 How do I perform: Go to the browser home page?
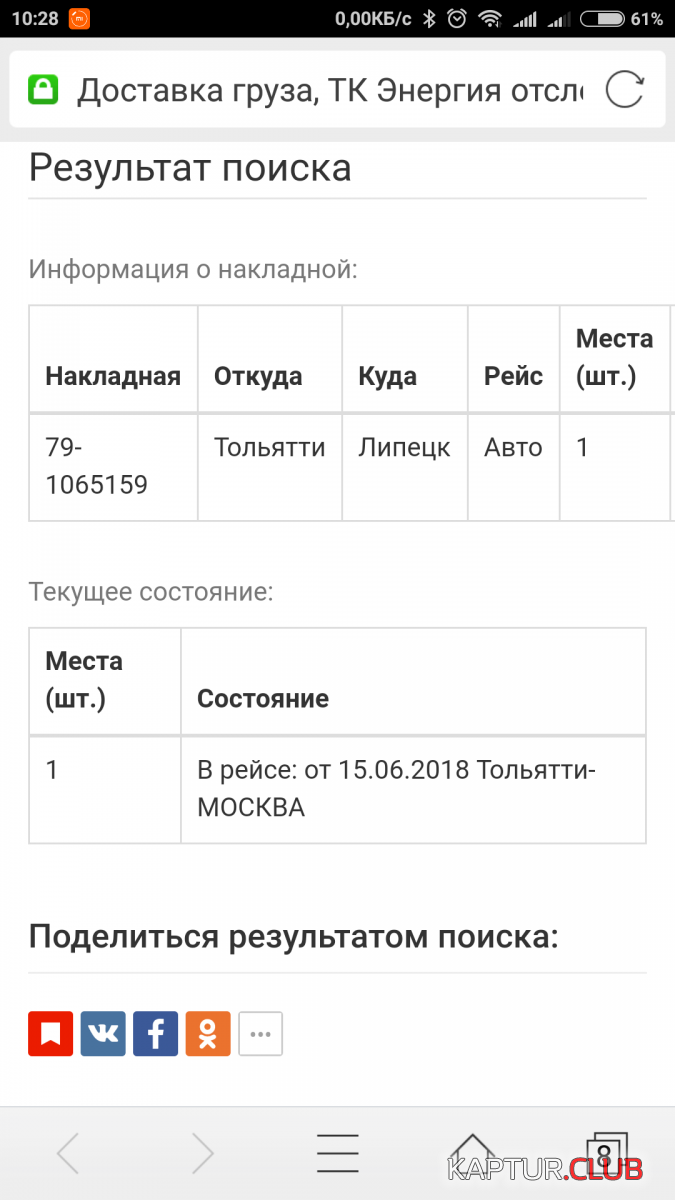point(472,1153)
